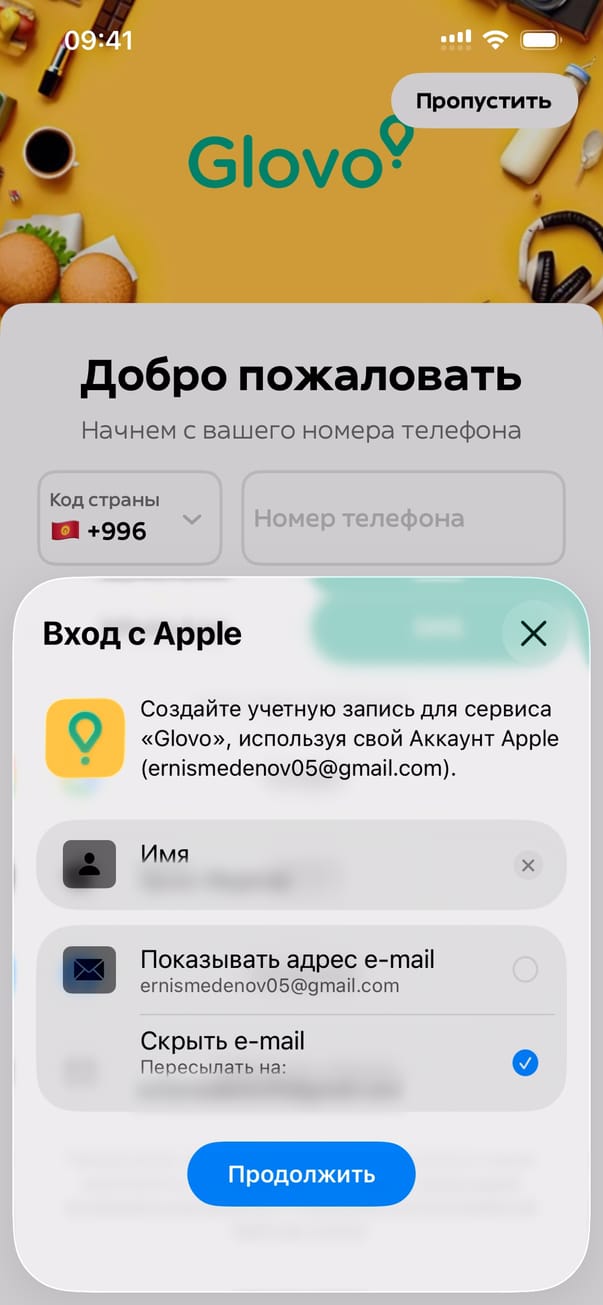Clear the Имя name field
This screenshot has height=1305, width=603.
click(x=528, y=865)
